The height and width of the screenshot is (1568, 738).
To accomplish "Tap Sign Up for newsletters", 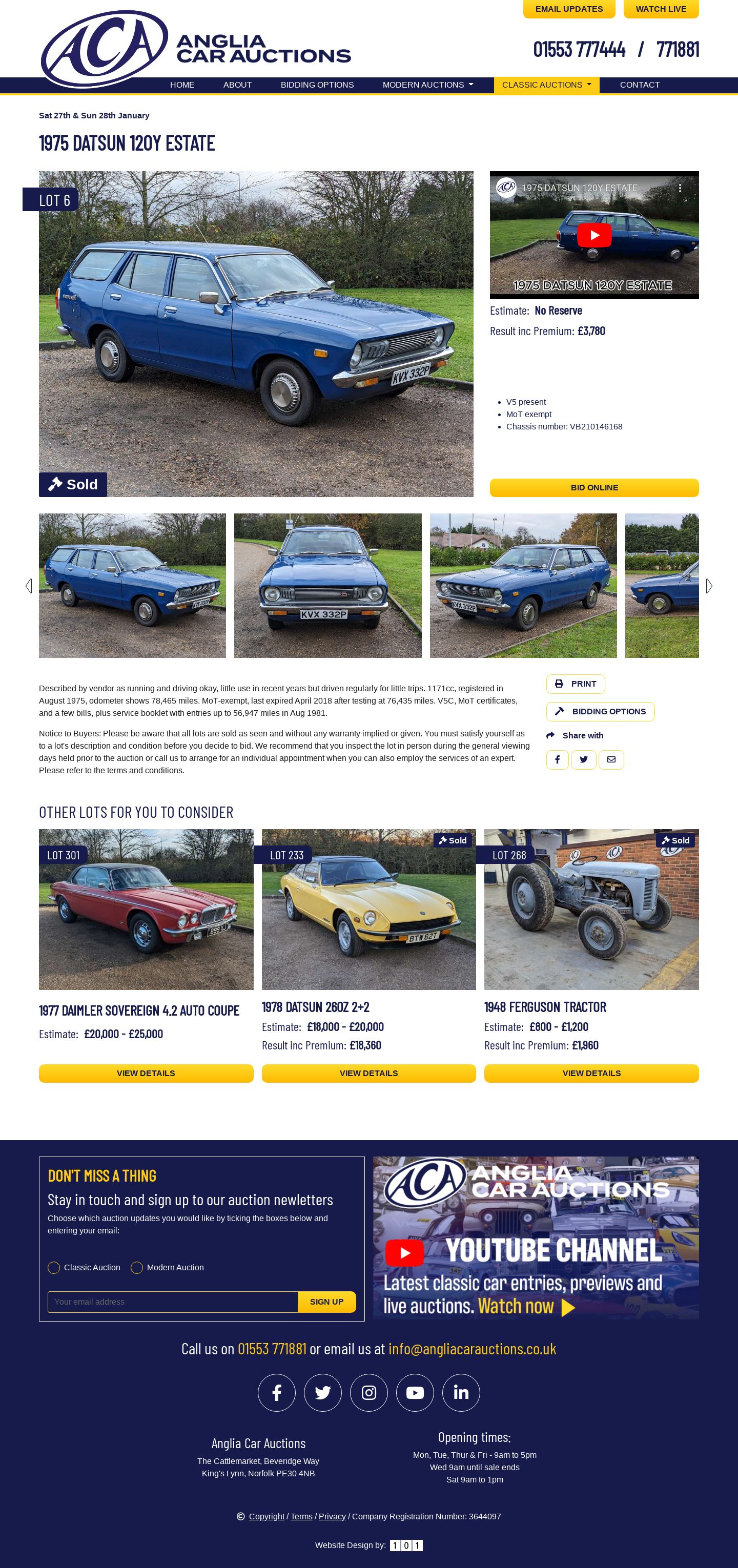I will pyautogui.click(x=326, y=1302).
